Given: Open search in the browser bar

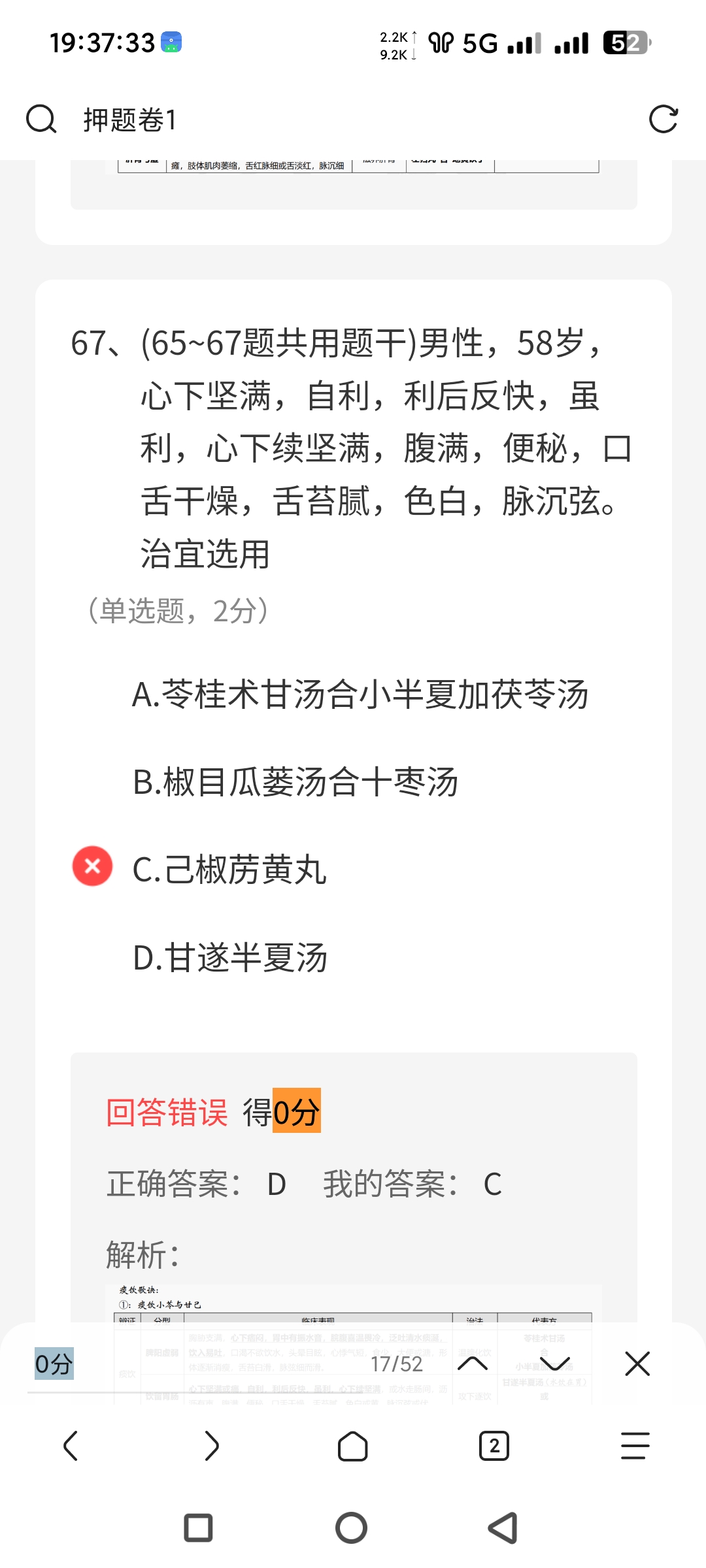Looking at the screenshot, I should (41, 120).
